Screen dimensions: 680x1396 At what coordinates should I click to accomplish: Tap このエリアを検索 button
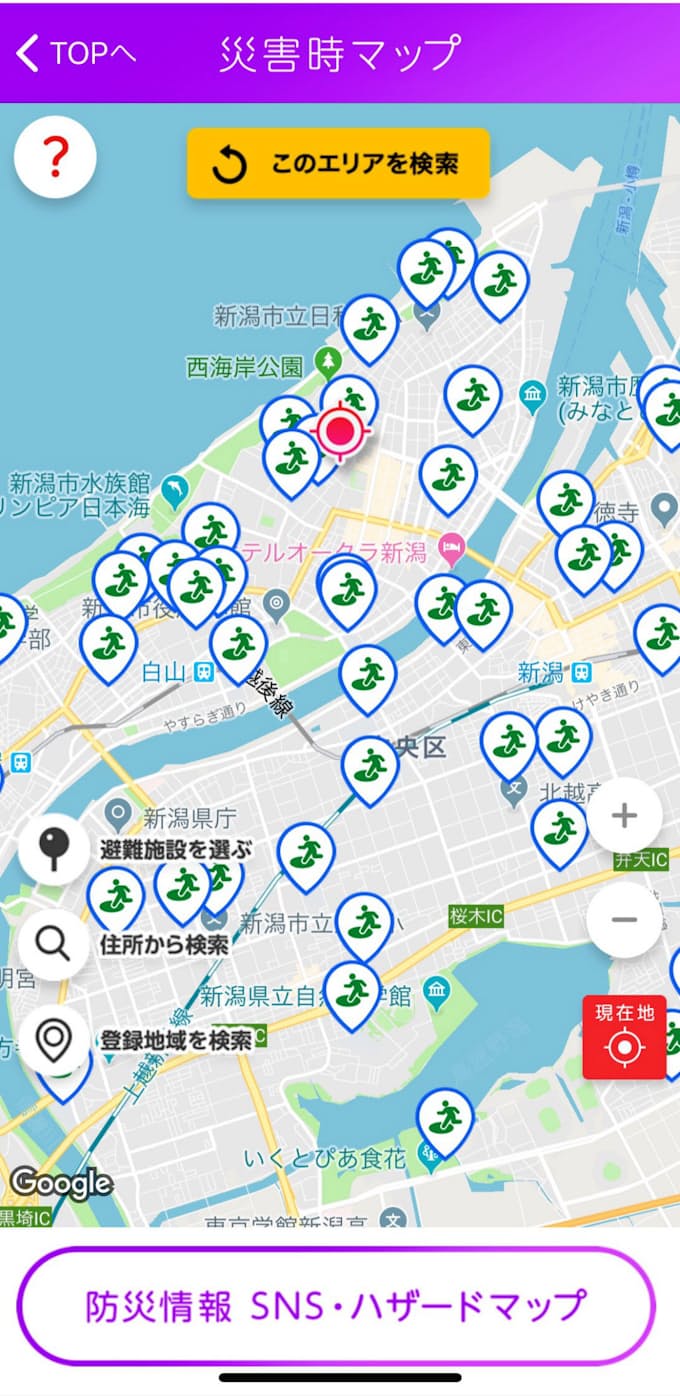click(338, 163)
